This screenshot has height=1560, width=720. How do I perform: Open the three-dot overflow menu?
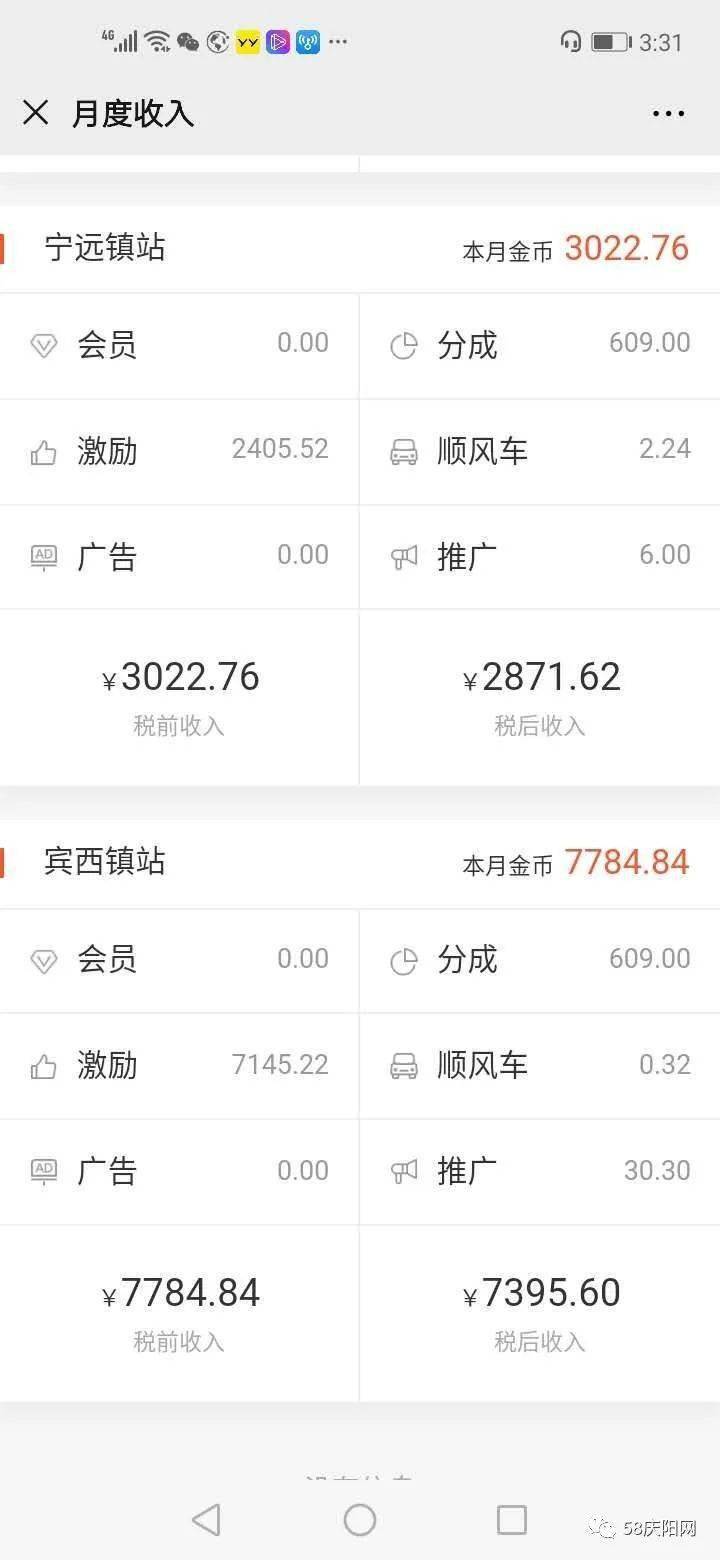coord(669,113)
